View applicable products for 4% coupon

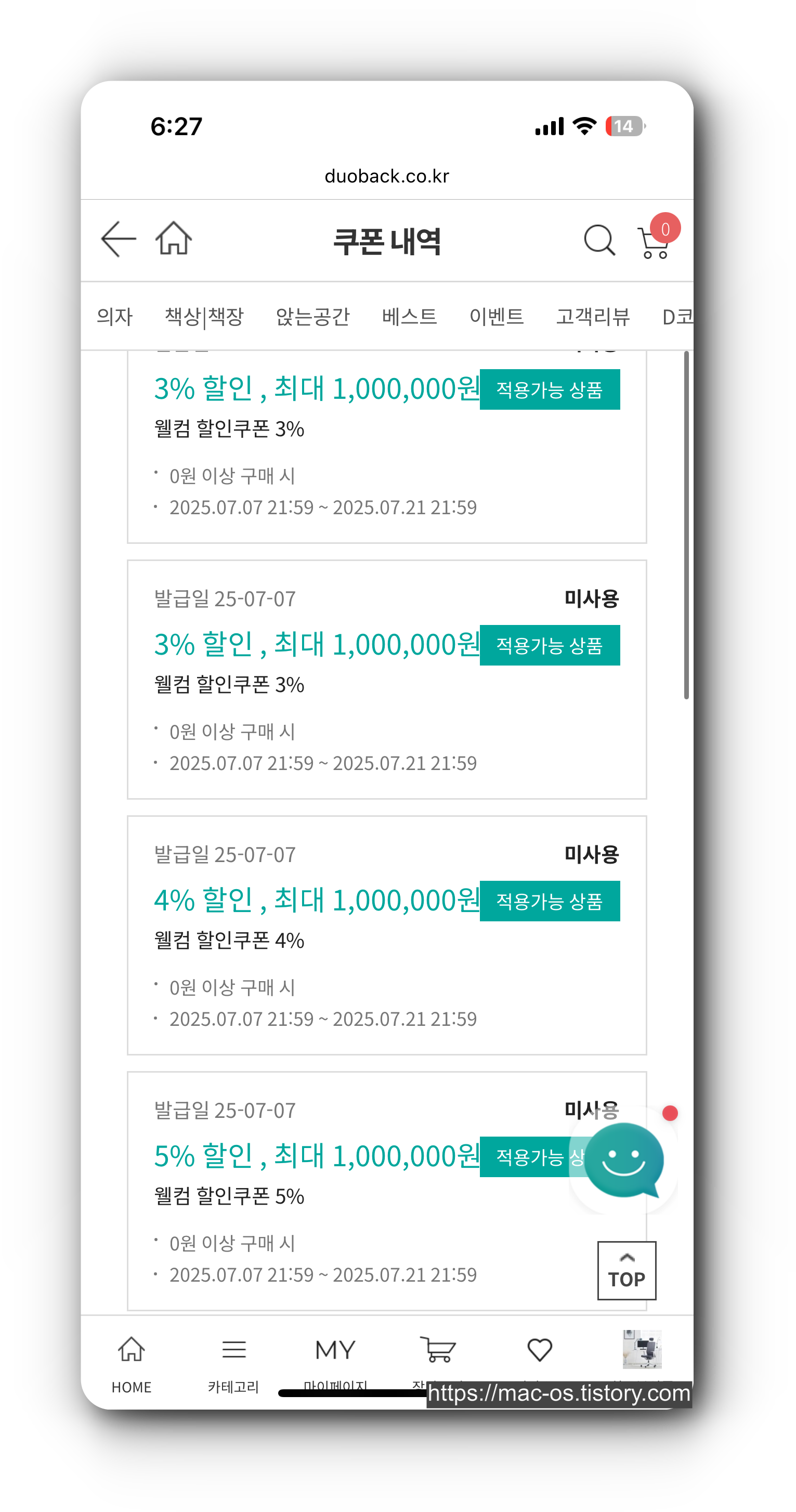point(550,901)
